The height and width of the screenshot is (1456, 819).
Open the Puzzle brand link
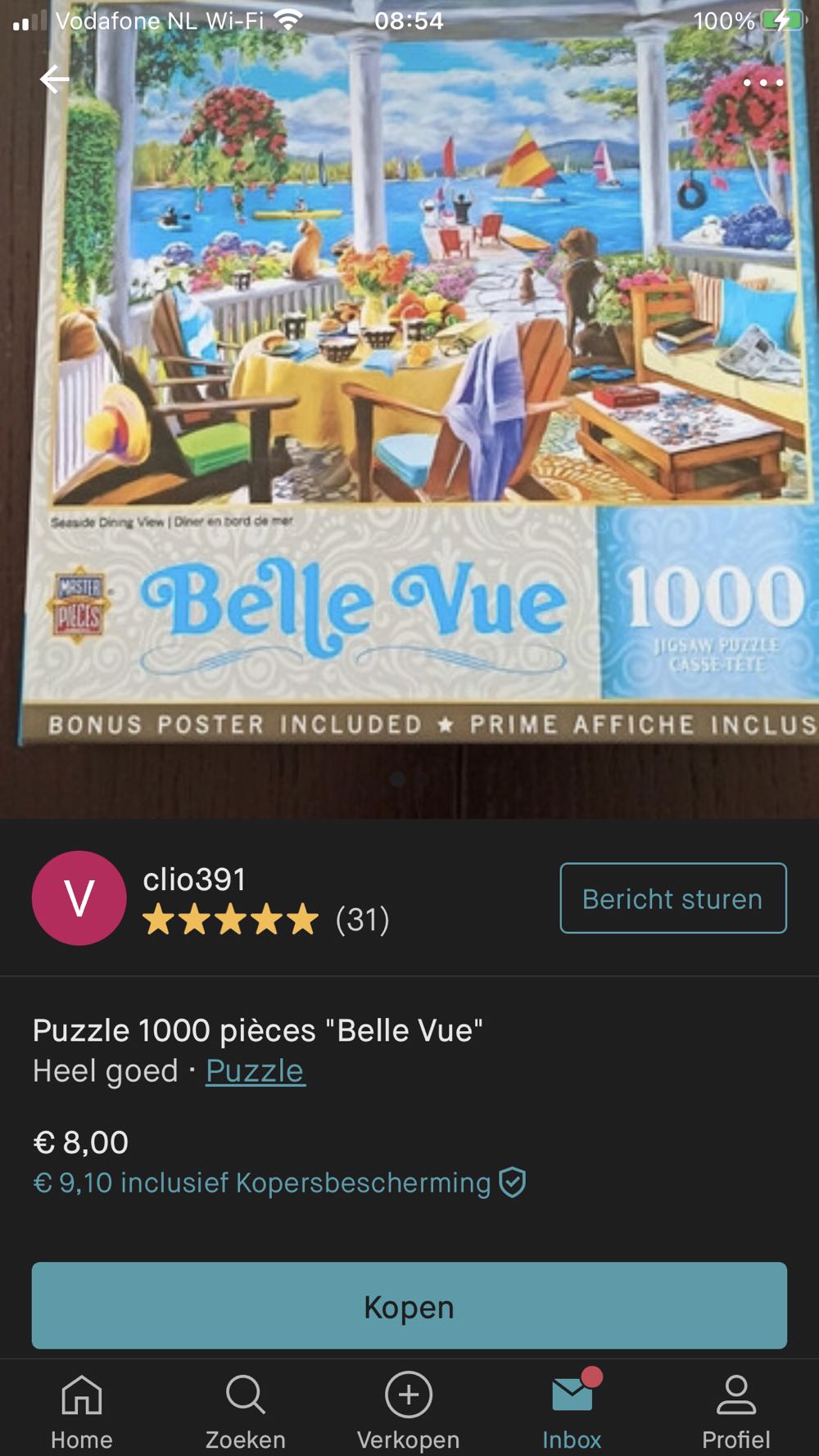click(x=255, y=1071)
